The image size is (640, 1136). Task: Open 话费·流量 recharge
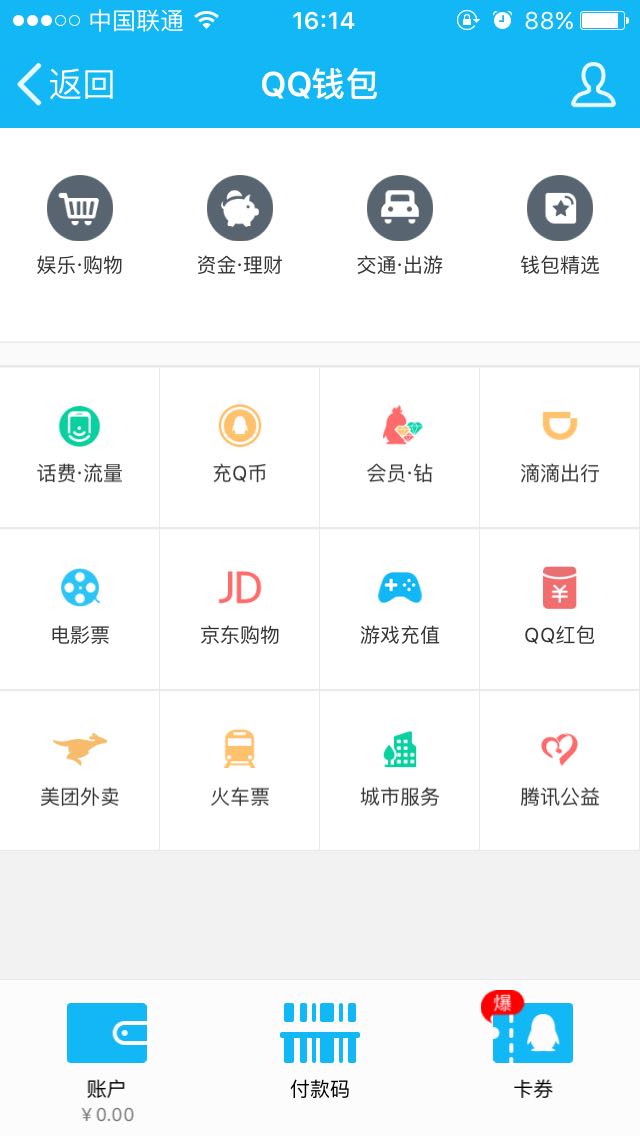pyautogui.click(x=80, y=447)
